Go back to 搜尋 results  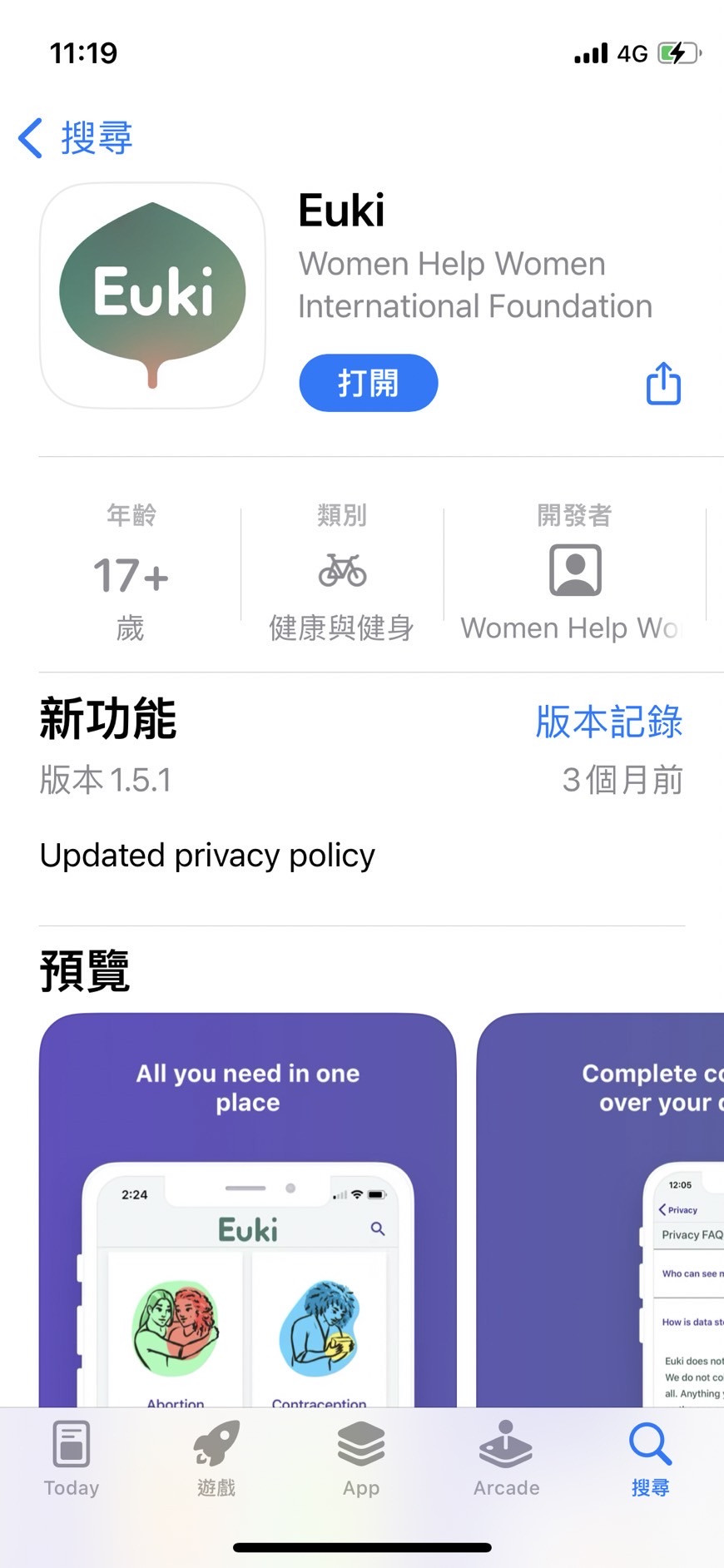point(76,137)
